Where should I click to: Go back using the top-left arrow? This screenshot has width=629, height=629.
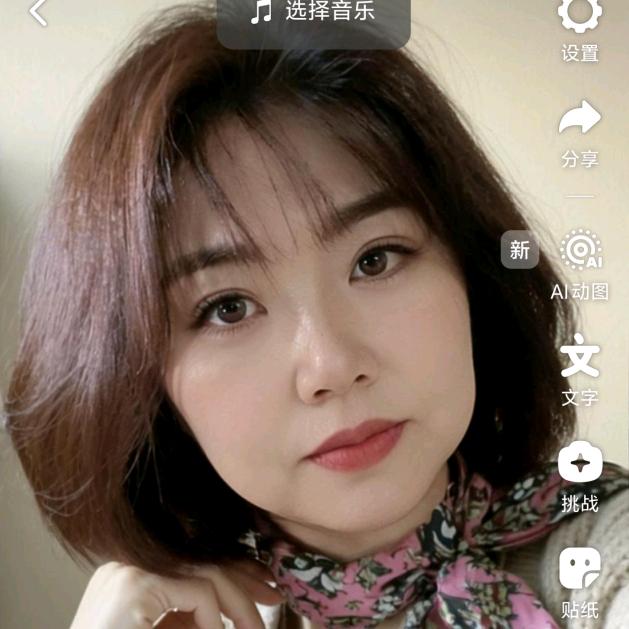pyautogui.click(x=38, y=13)
